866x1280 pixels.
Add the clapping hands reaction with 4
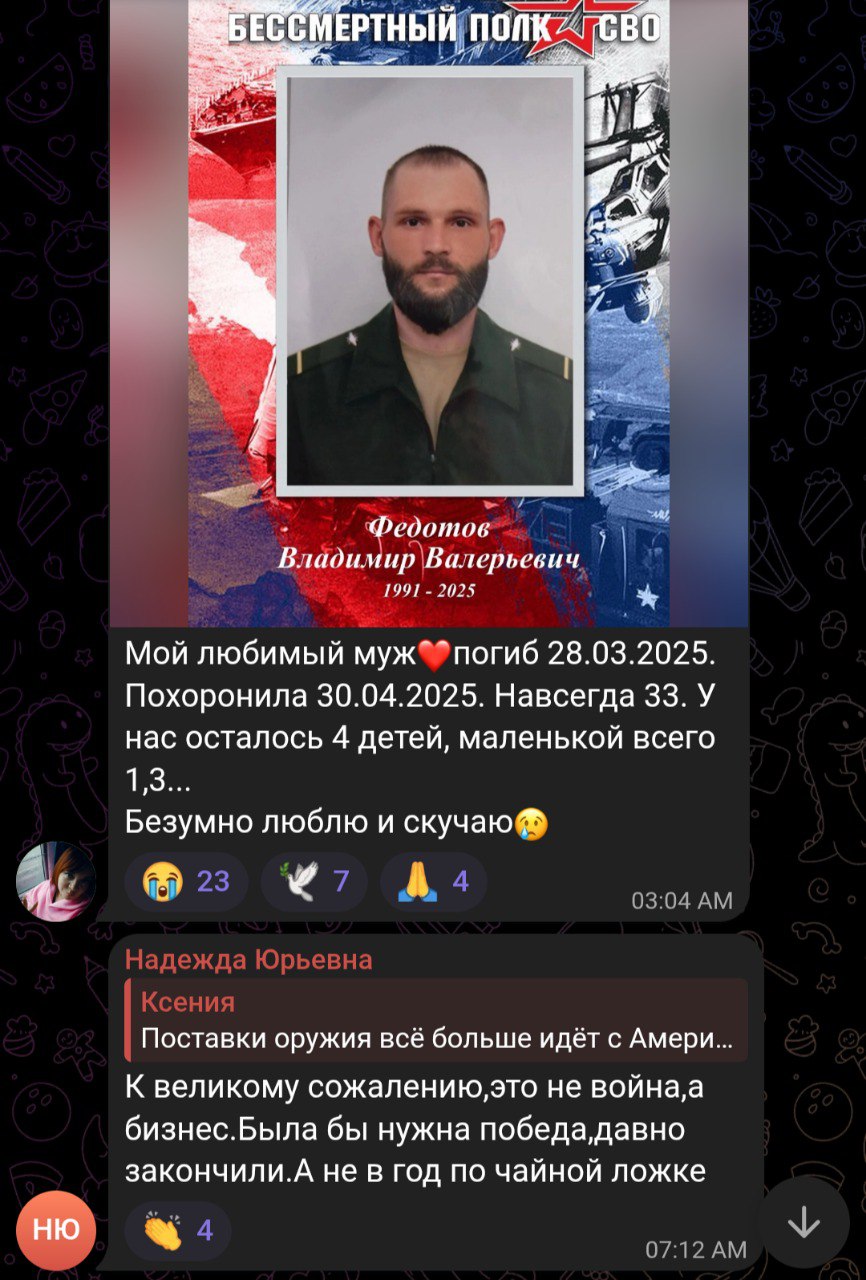point(178,1230)
